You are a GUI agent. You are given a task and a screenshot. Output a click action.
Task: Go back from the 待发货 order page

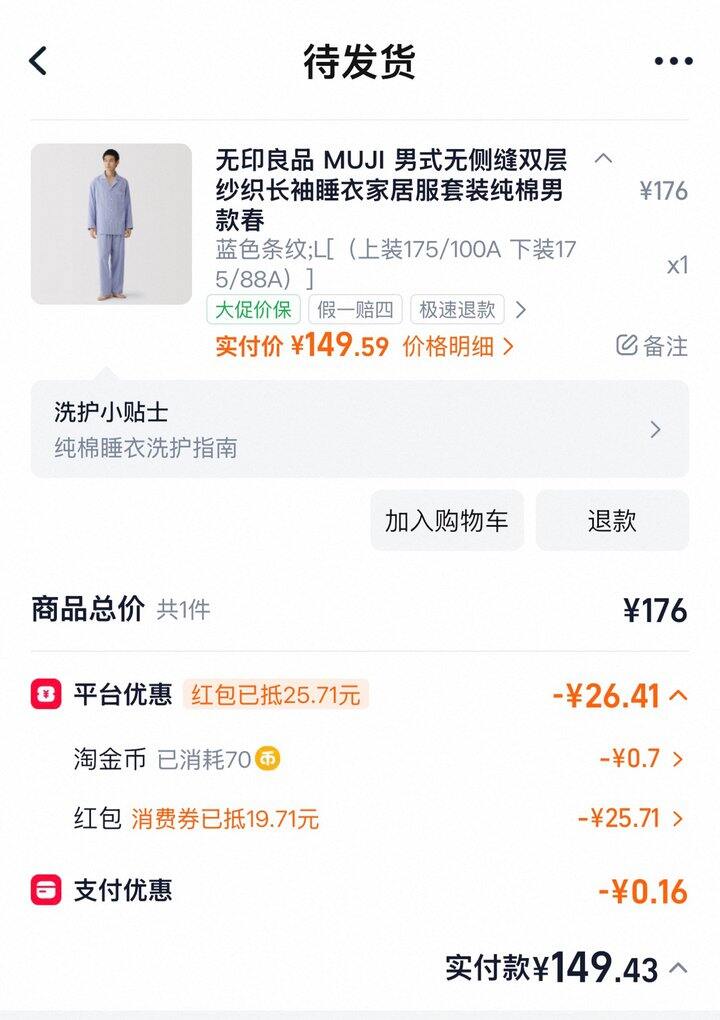pyautogui.click(x=38, y=62)
